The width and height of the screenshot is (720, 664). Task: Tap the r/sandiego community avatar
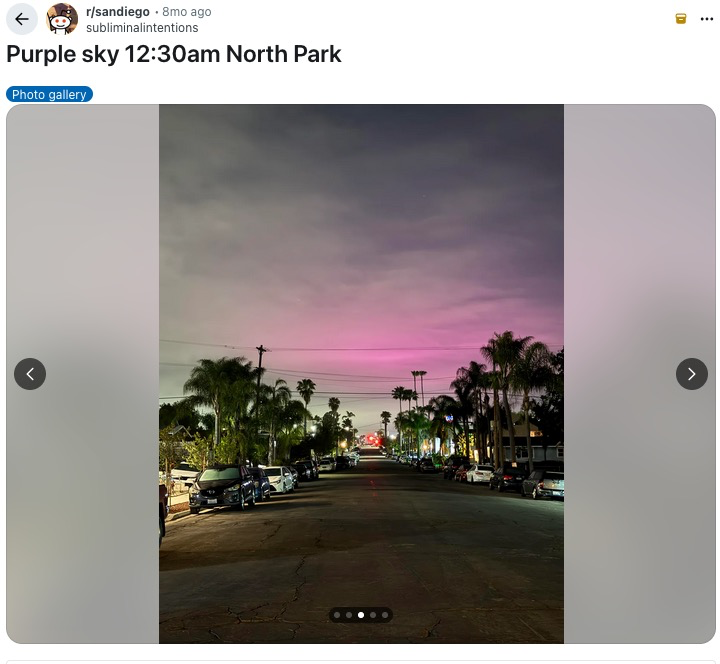(62, 19)
